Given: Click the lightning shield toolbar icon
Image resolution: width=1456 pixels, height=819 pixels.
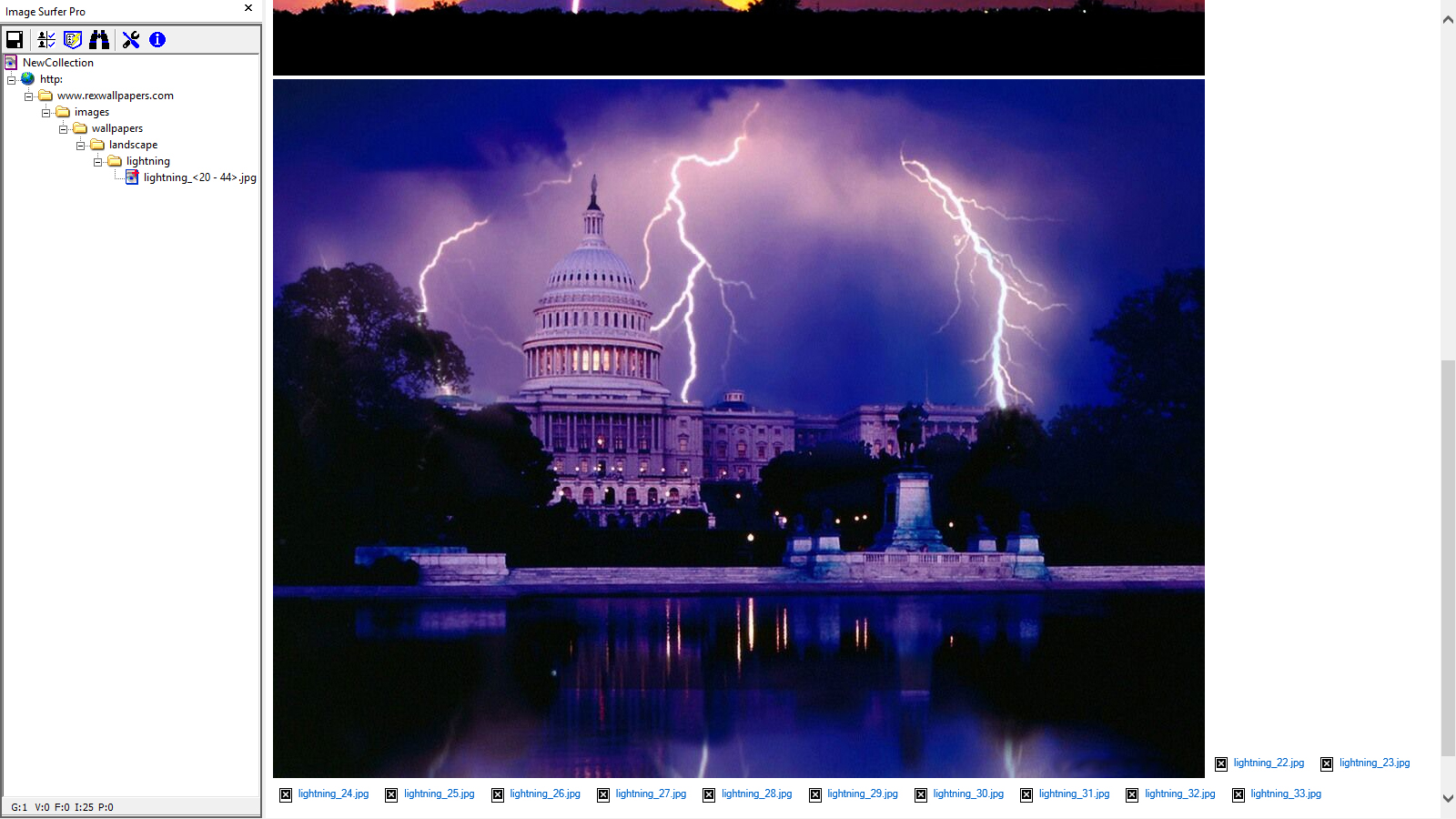Looking at the screenshot, I should (x=73, y=39).
